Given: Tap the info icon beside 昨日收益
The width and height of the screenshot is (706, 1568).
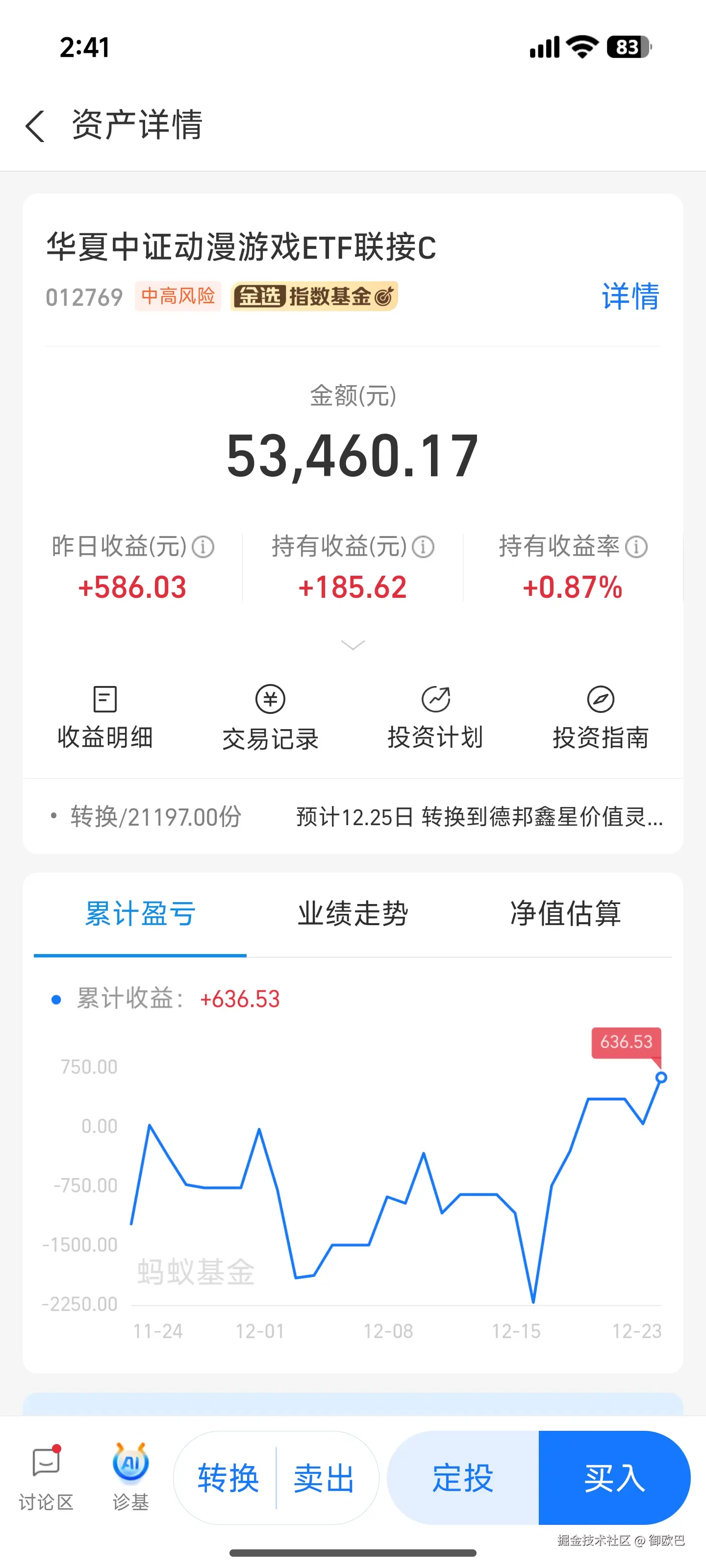Looking at the screenshot, I should tap(204, 546).
